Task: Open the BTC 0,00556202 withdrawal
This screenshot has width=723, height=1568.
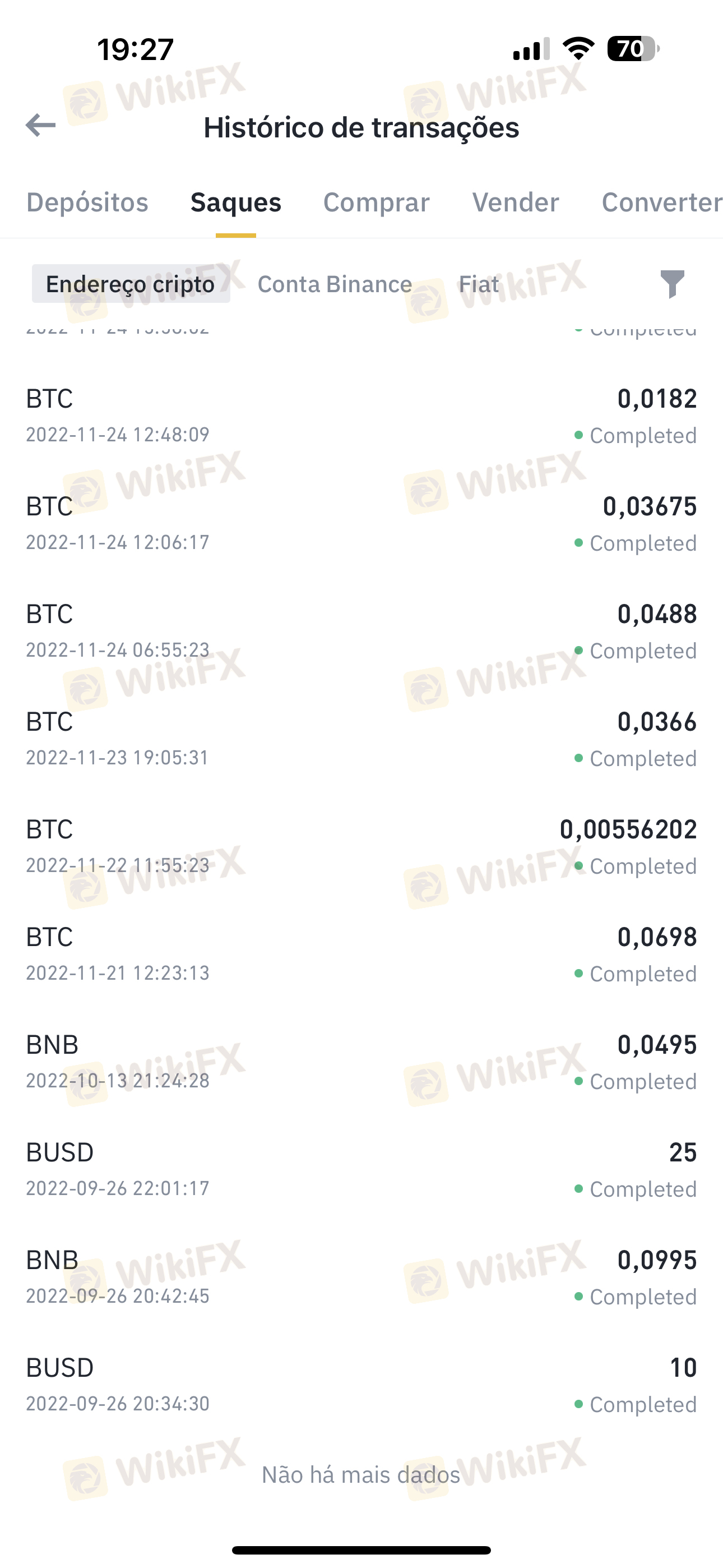Action: (x=361, y=847)
